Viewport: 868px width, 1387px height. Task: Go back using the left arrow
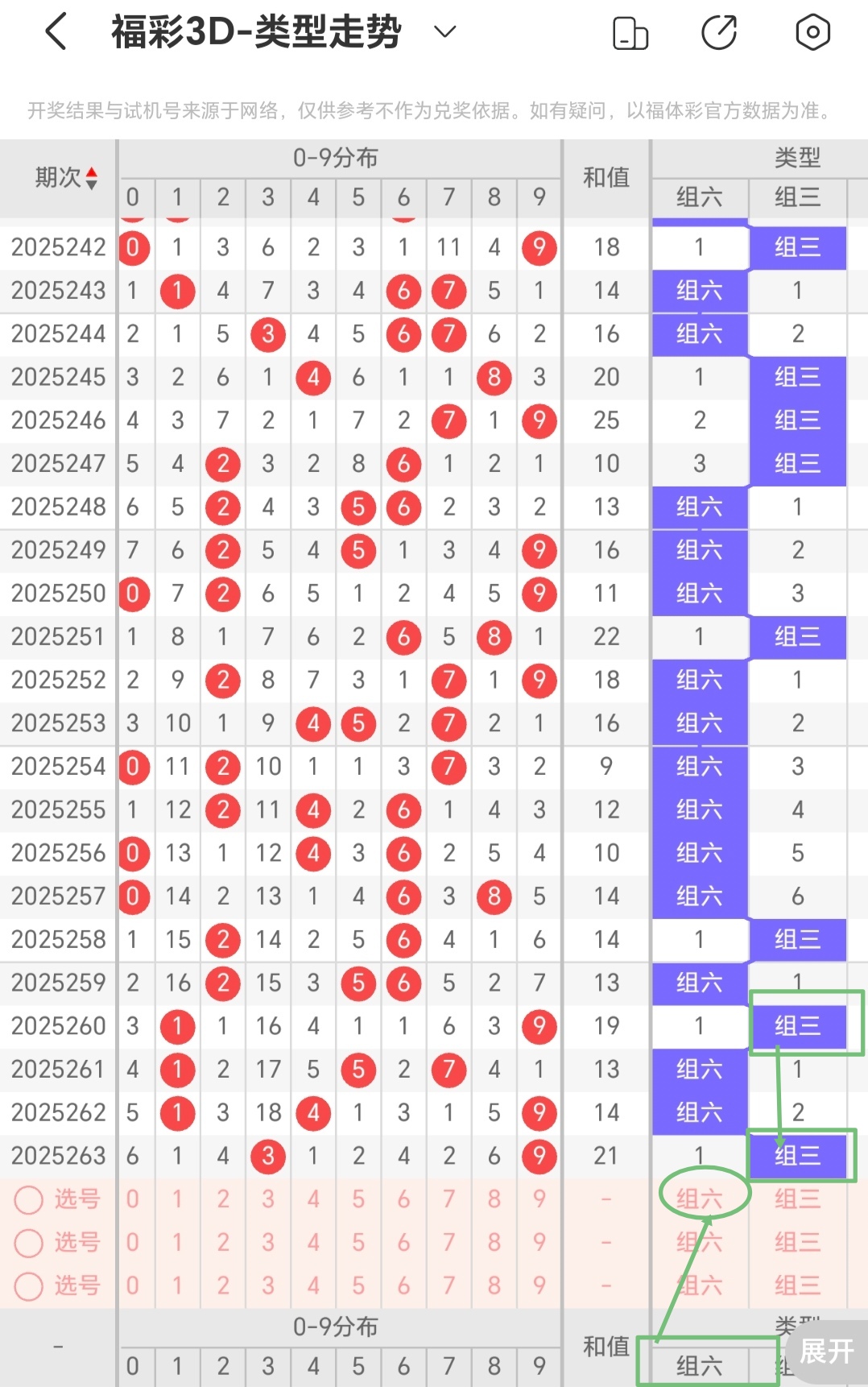(x=55, y=32)
